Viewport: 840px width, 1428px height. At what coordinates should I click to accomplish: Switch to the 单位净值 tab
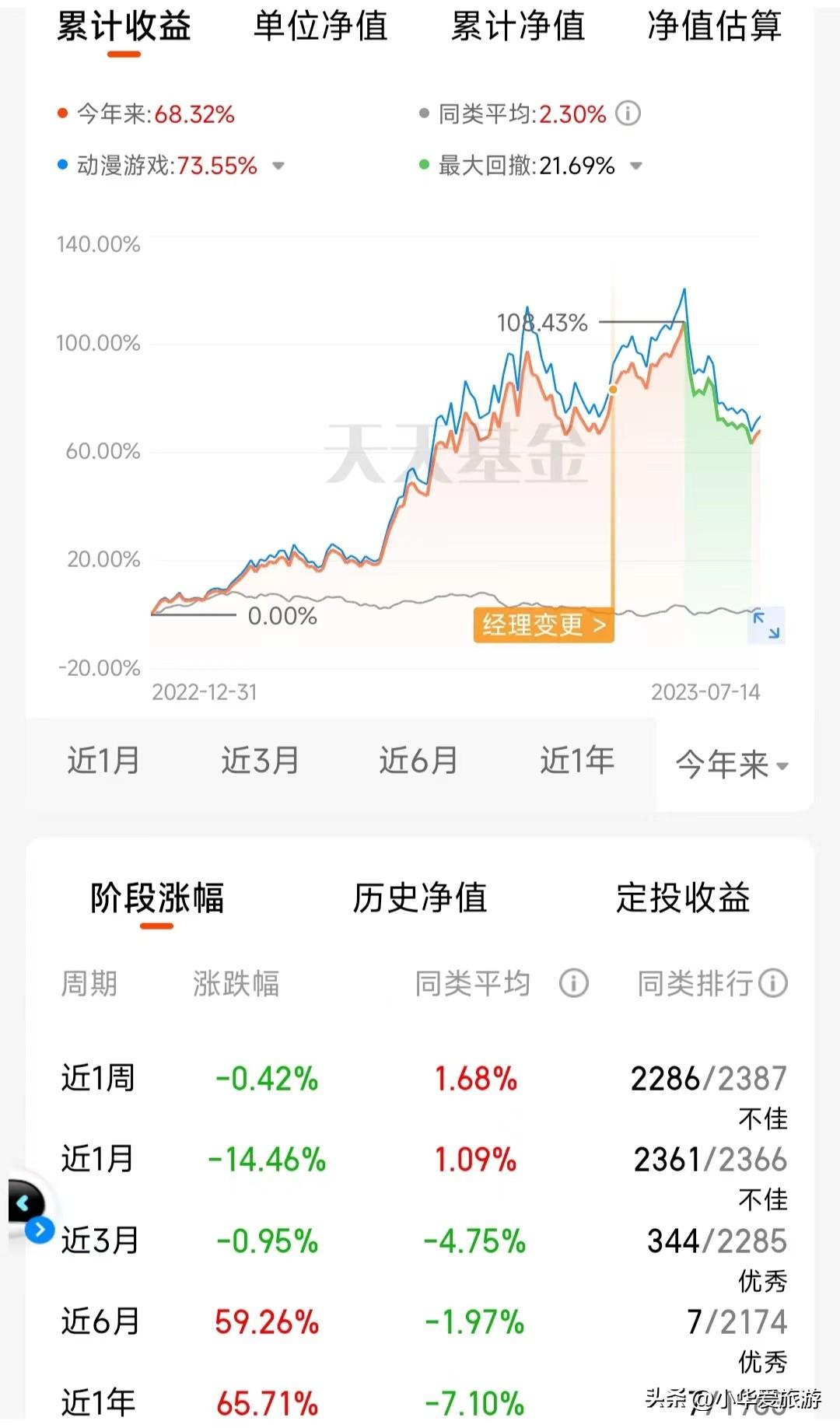pyautogui.click(x=320, y=27)
